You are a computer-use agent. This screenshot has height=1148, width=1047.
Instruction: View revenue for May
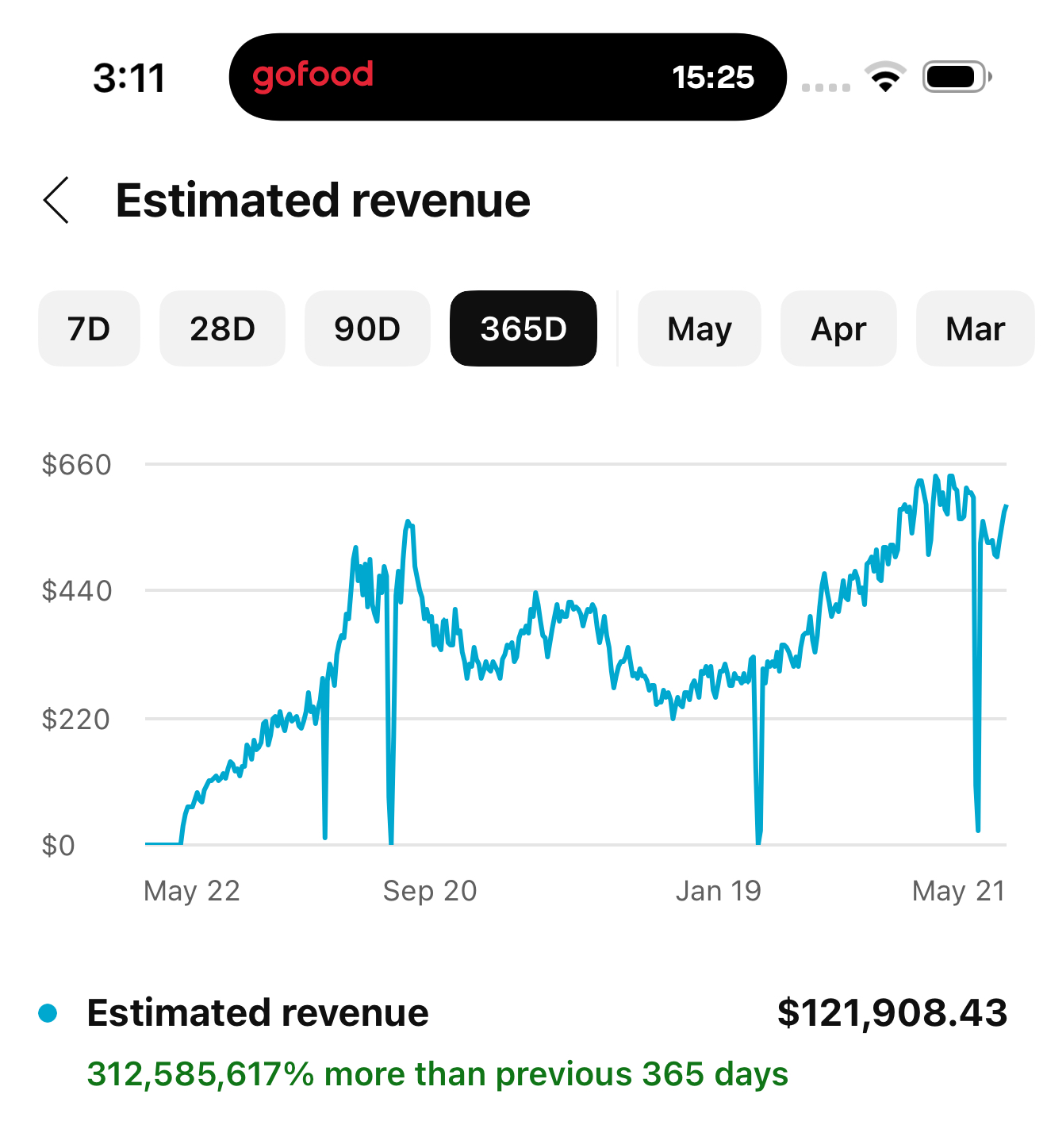pos(699,328)
